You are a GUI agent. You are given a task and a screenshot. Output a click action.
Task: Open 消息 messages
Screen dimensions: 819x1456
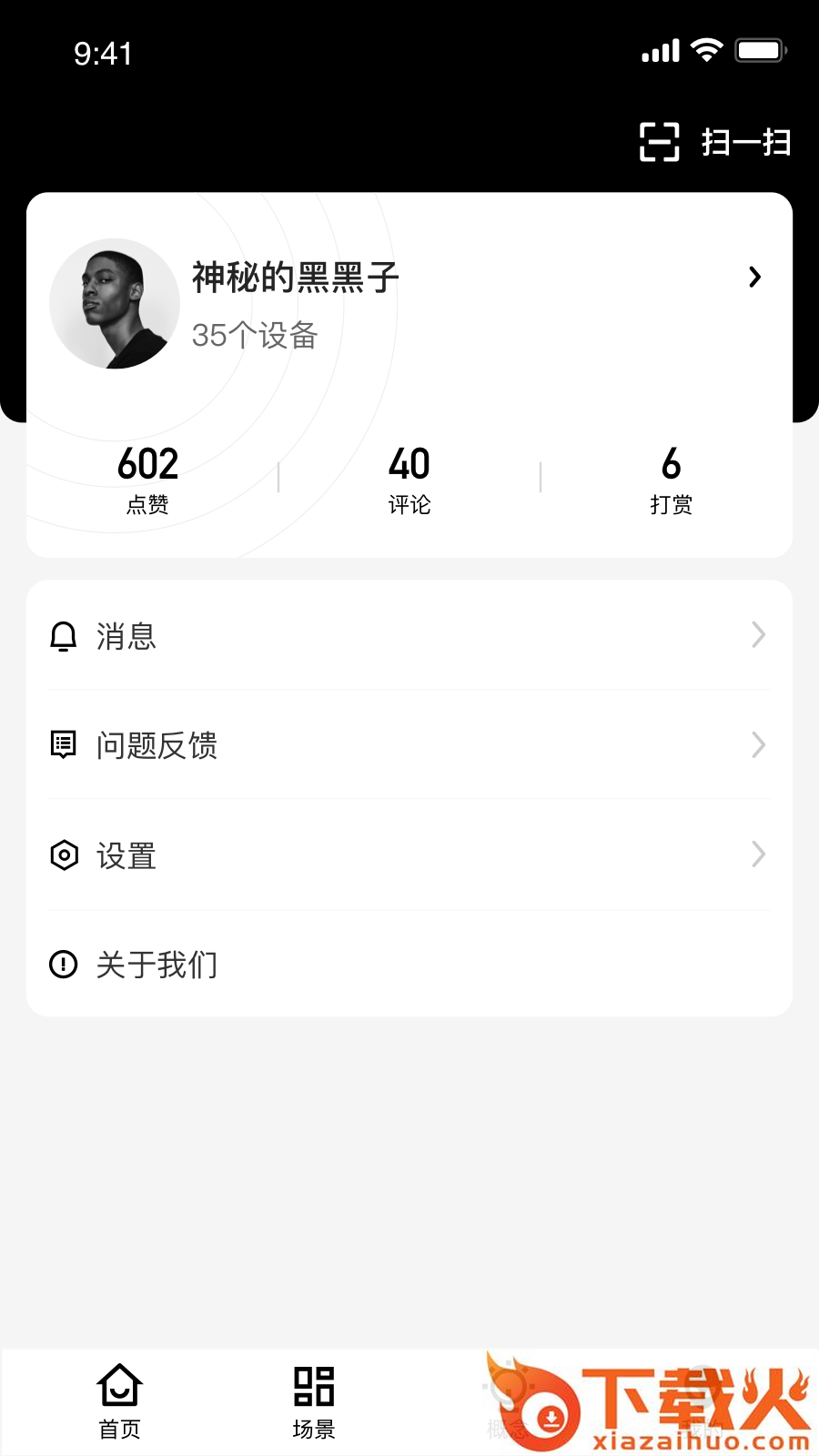coord(409,635)
